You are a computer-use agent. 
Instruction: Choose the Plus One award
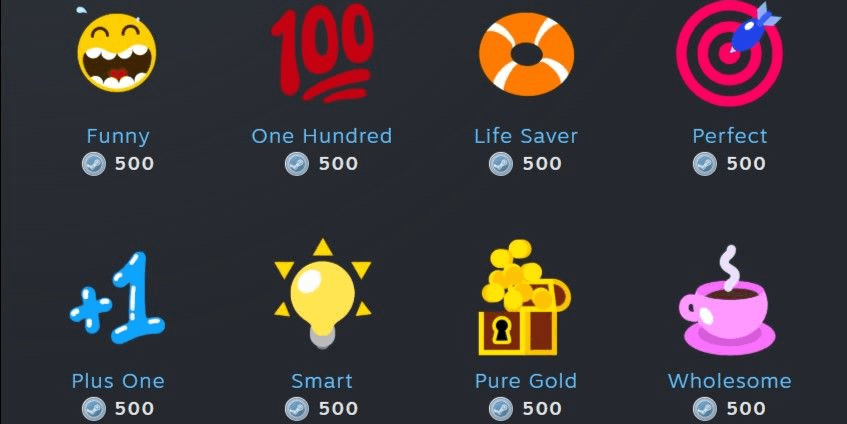click(x=117, y=299)
